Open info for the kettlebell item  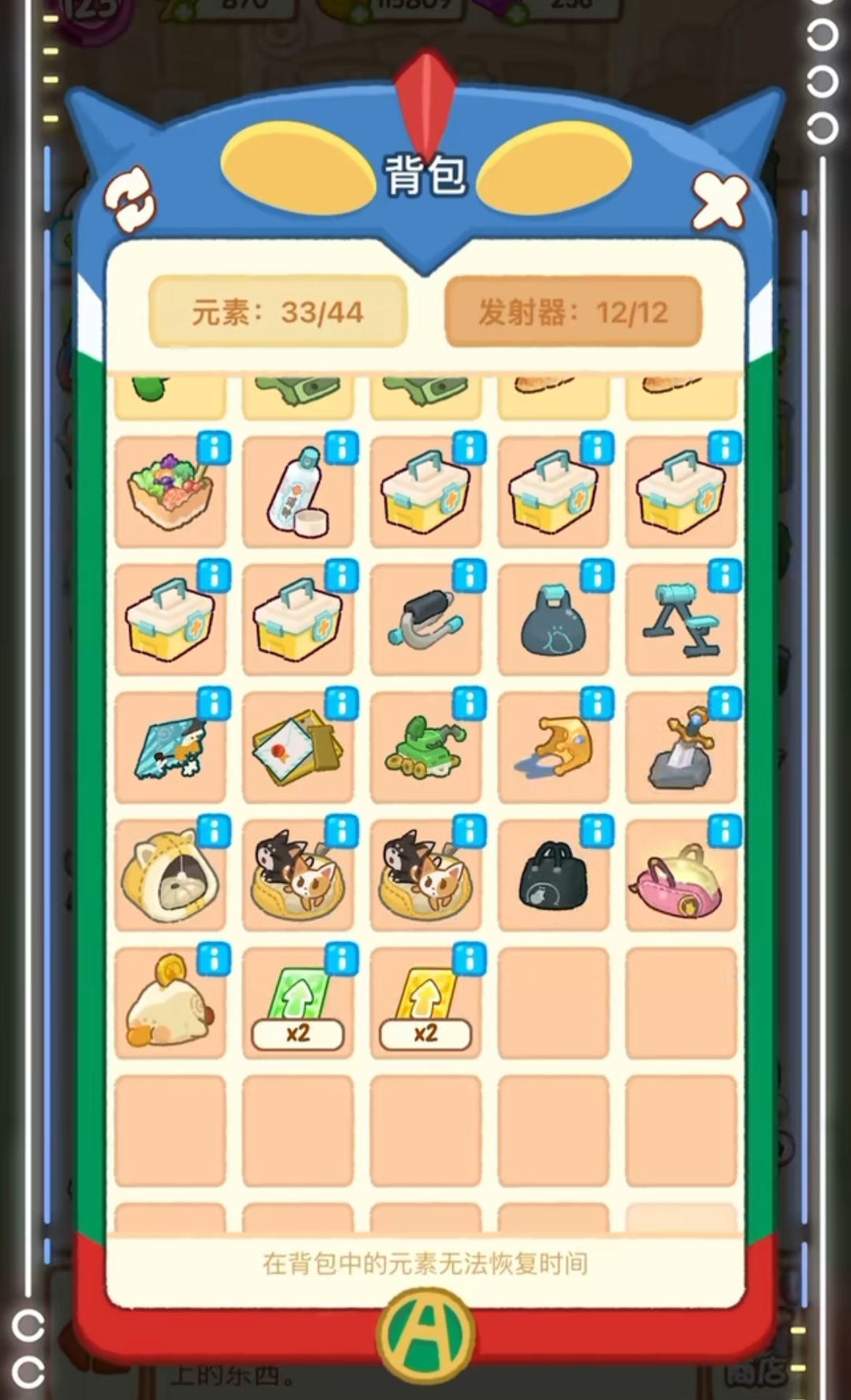pos(596,577)
